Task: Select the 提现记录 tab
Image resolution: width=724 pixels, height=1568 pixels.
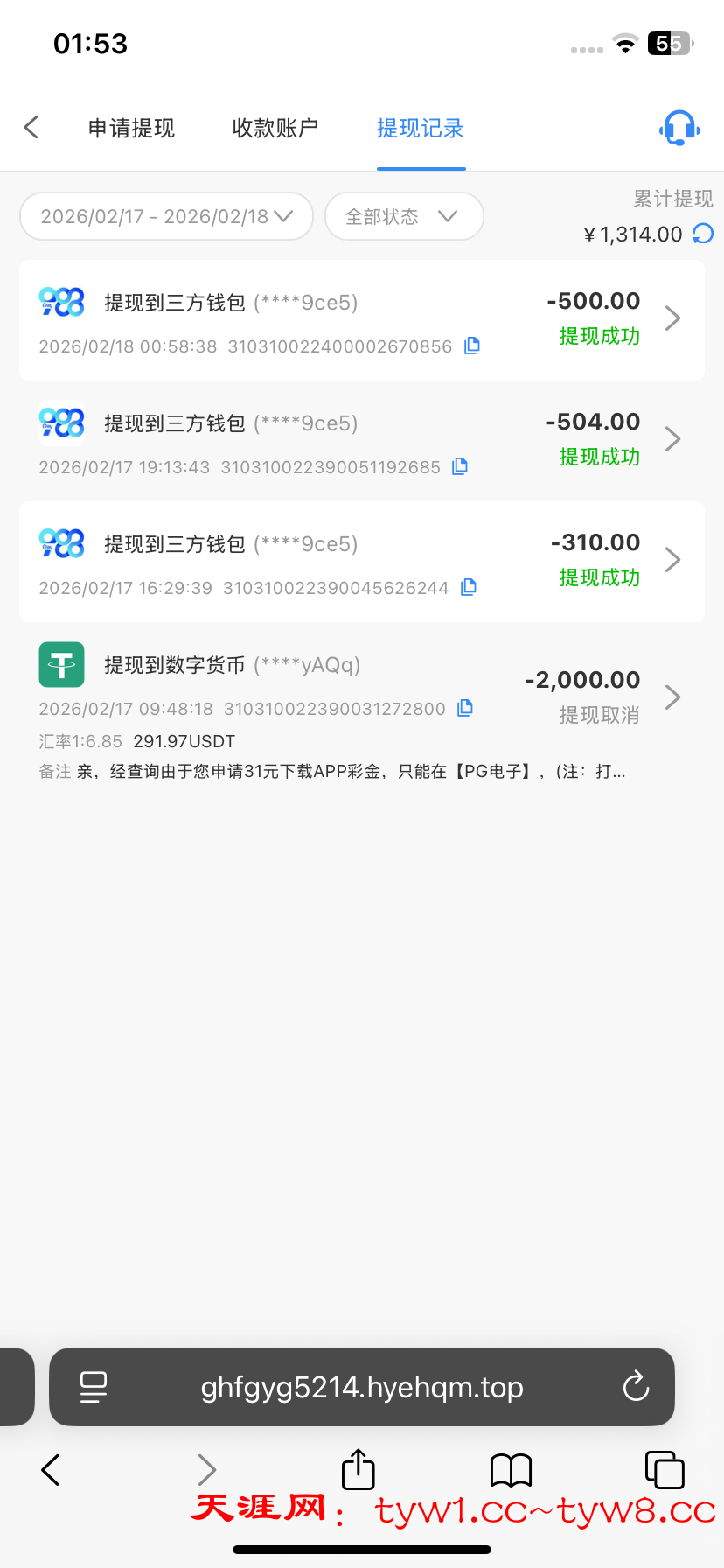Action: click(x=421, y=129)
